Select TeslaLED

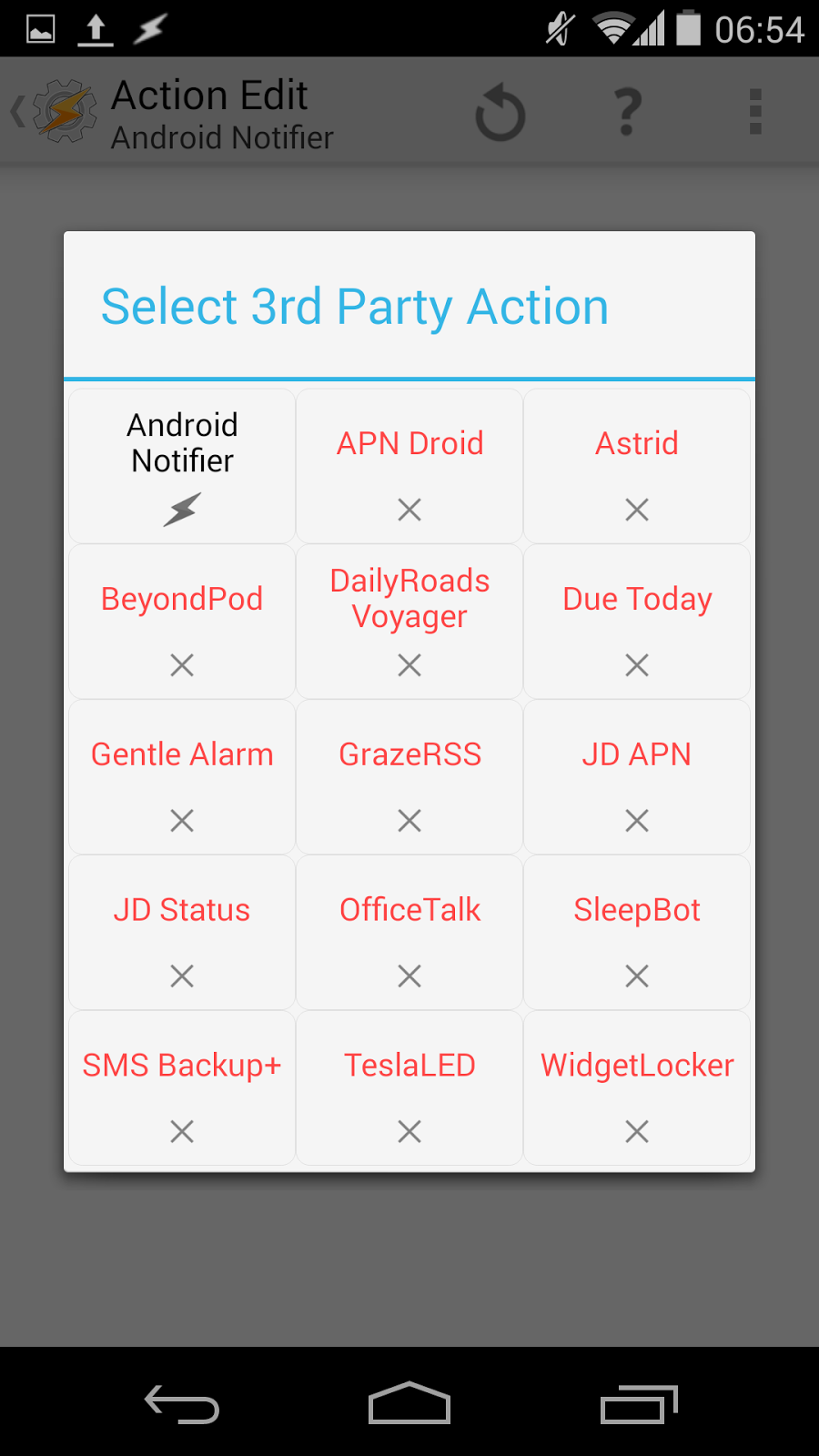click(x=409, y=1088)
